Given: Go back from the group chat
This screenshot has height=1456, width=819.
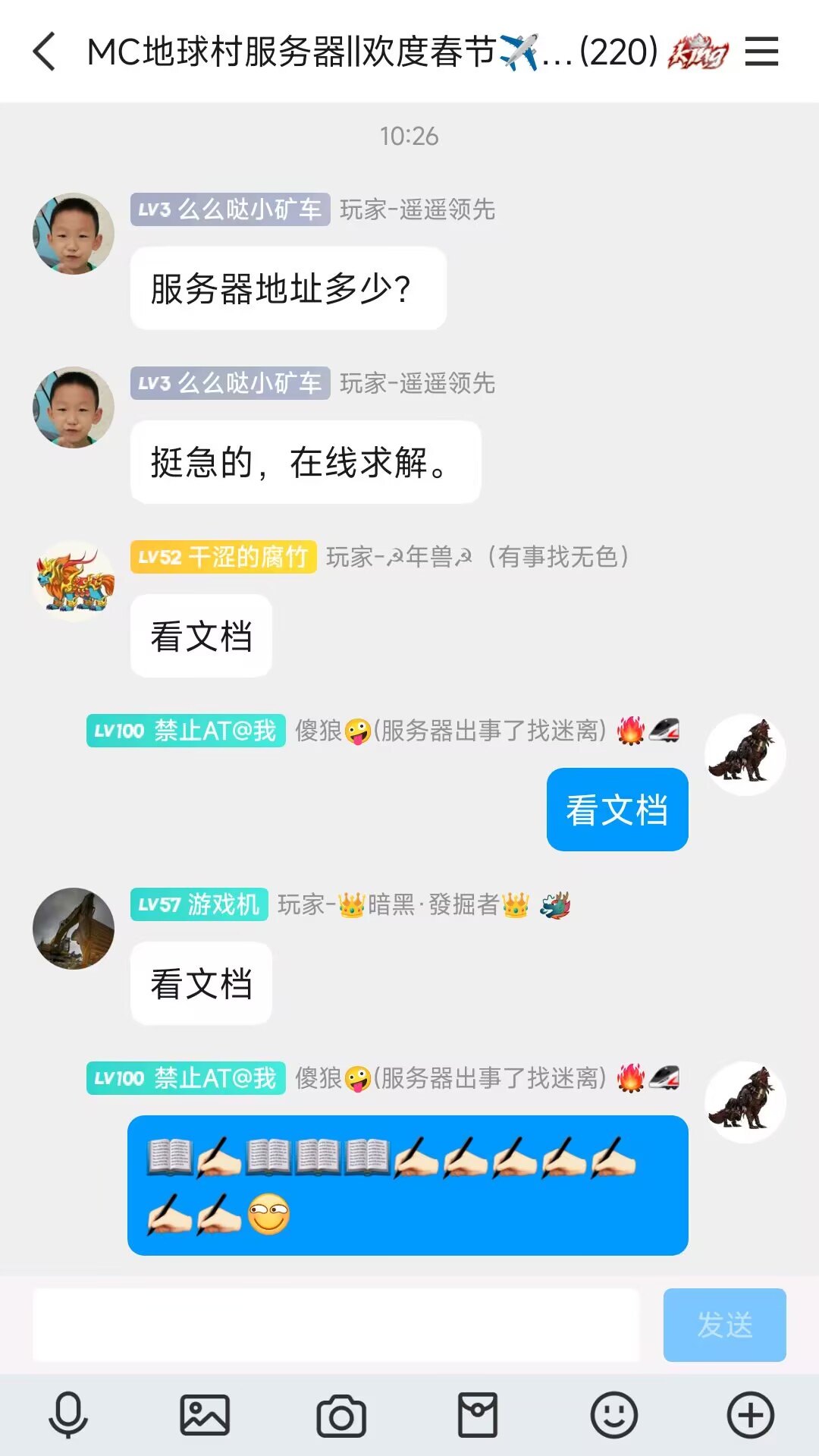Looking at the screenshot, I should (45, 52).
